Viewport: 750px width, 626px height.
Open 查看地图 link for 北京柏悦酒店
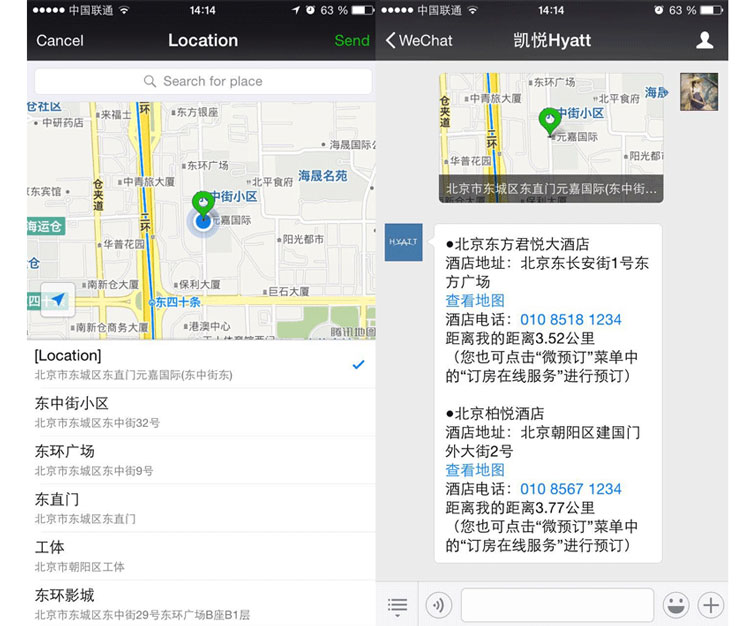click(x=475, y=470)
